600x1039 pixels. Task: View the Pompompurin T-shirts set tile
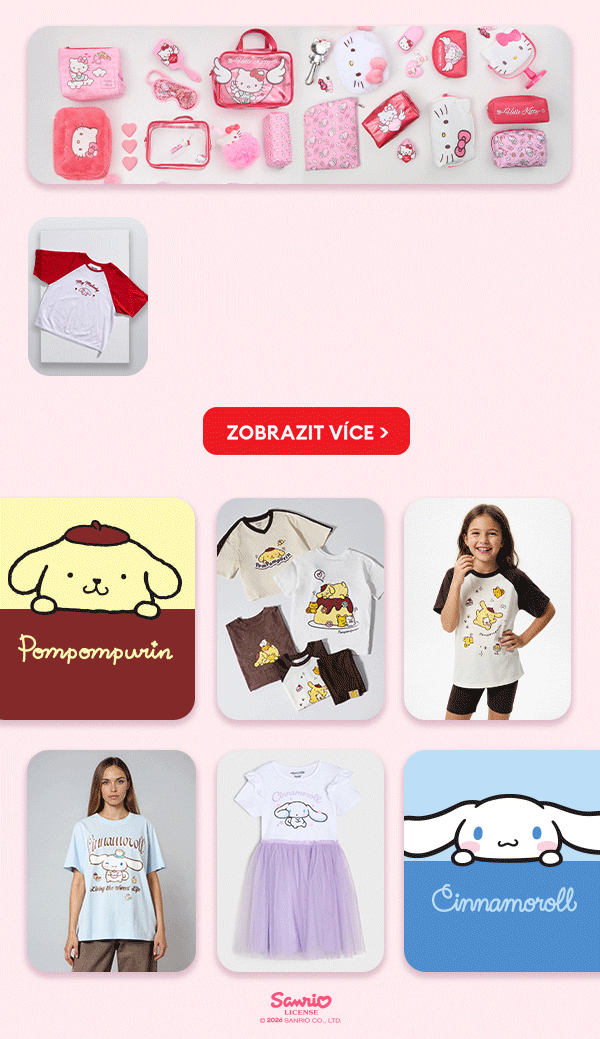tap(300, 608)
